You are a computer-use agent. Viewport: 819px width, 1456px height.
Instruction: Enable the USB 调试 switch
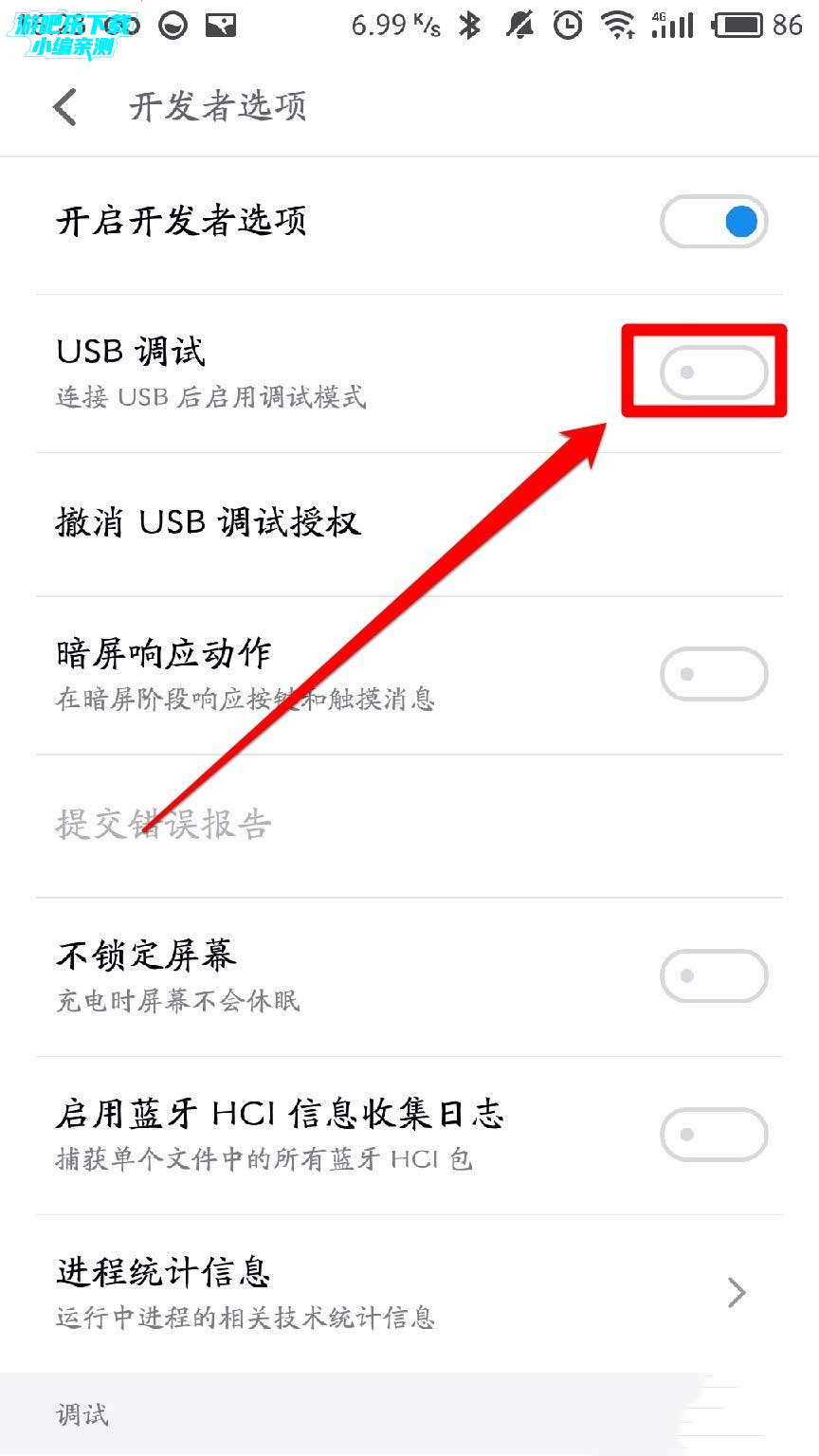(x=714, y=373)
